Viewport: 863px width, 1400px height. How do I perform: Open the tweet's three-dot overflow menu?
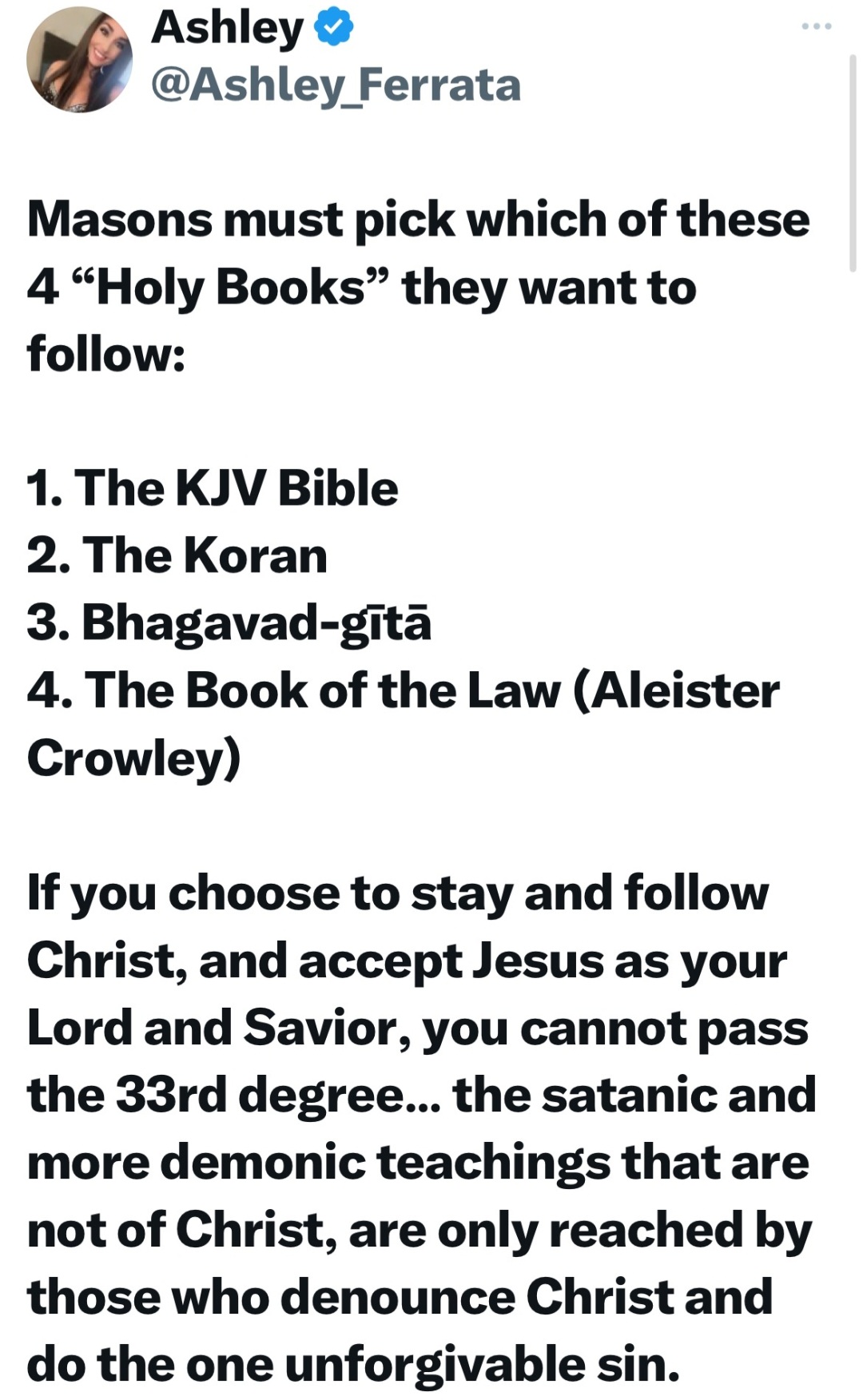click(817, 27)
